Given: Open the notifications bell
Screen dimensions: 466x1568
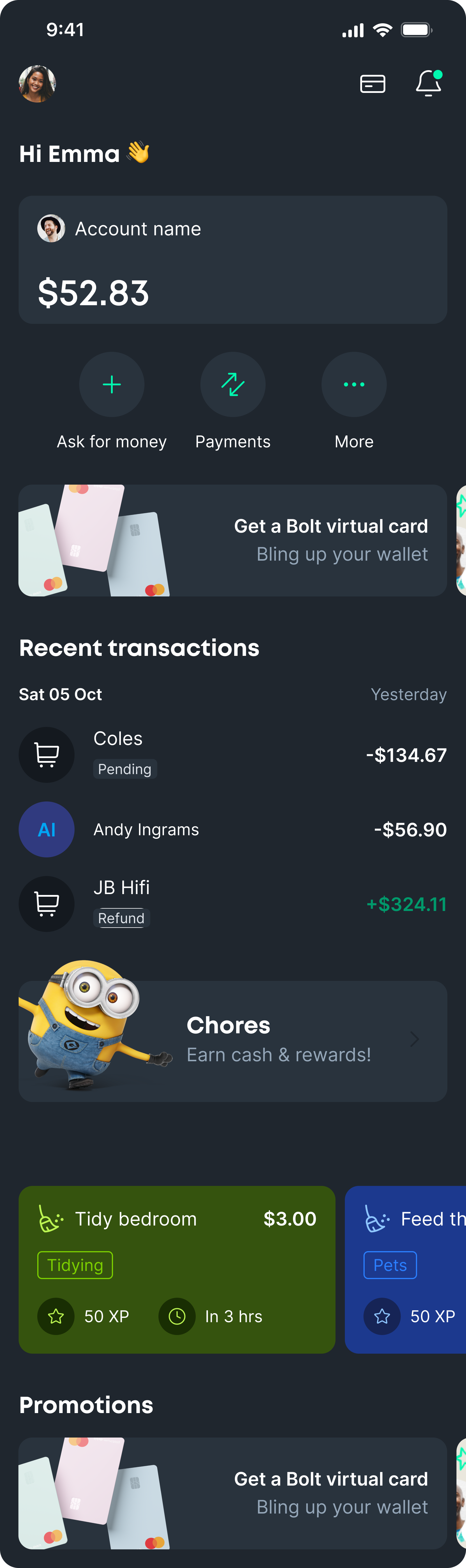Looking at the screenshot, I should pos(428,83).
